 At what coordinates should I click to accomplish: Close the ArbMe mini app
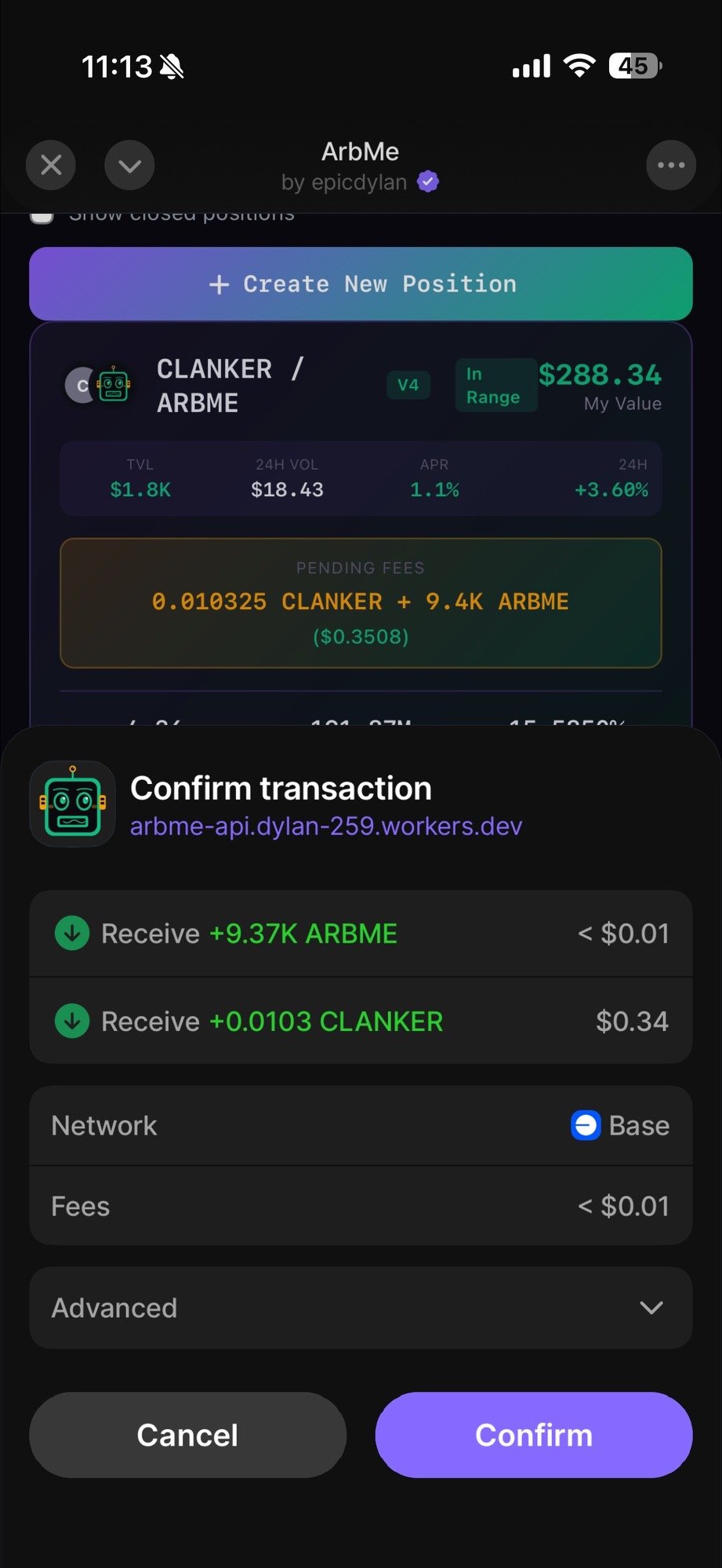(x=51, y=165)
